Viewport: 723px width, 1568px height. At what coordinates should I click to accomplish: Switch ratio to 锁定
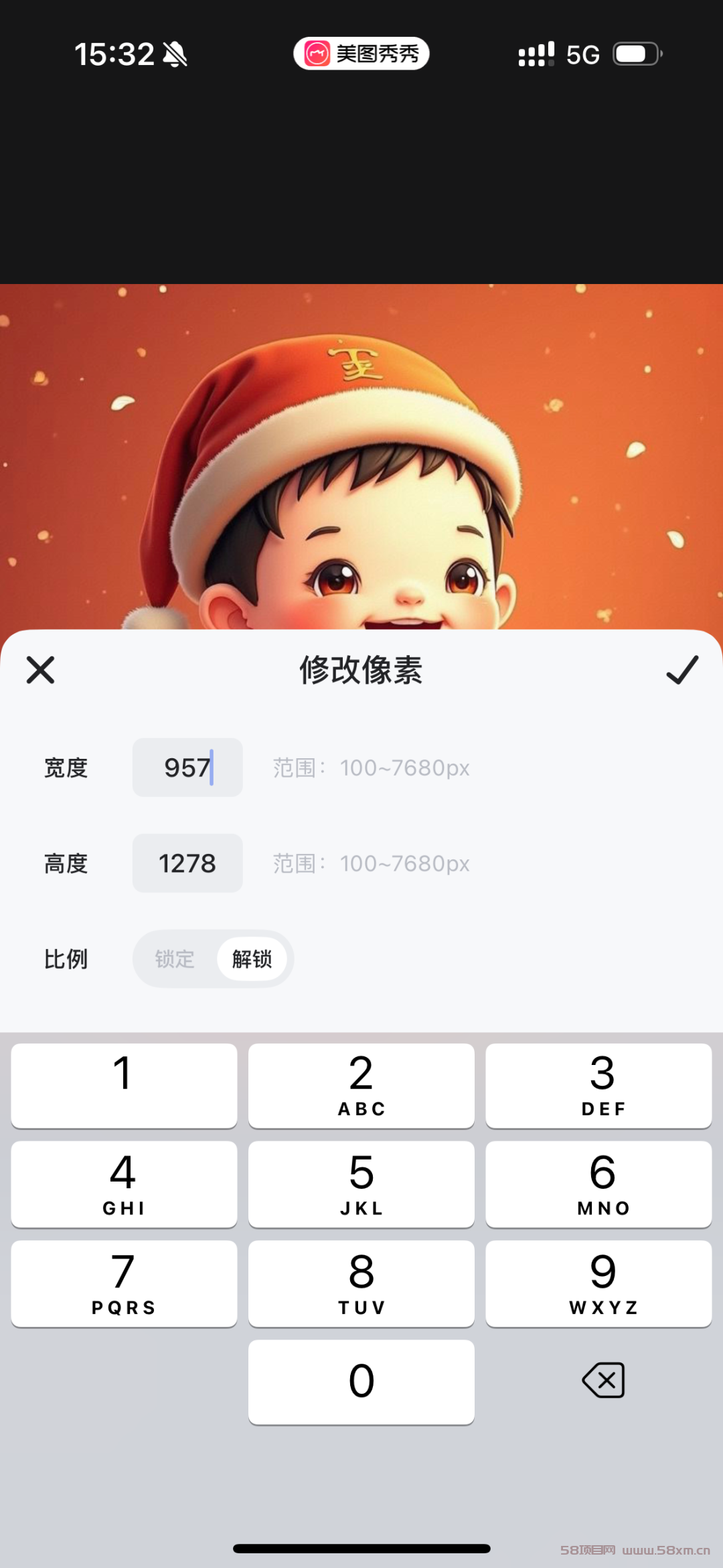175,959
